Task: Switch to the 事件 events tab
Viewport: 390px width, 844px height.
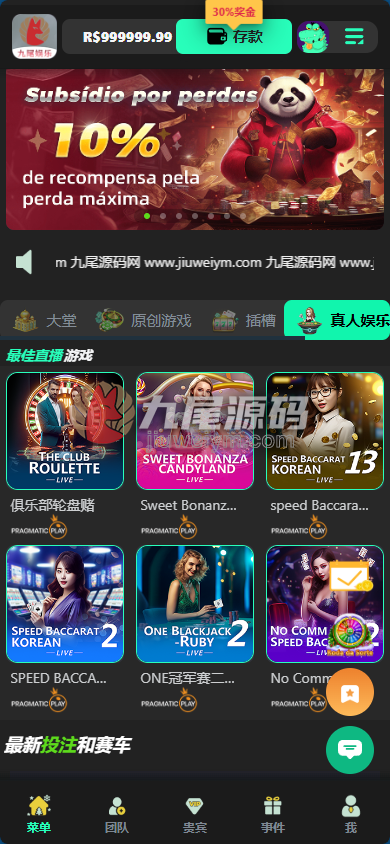Action: [273, 814]
